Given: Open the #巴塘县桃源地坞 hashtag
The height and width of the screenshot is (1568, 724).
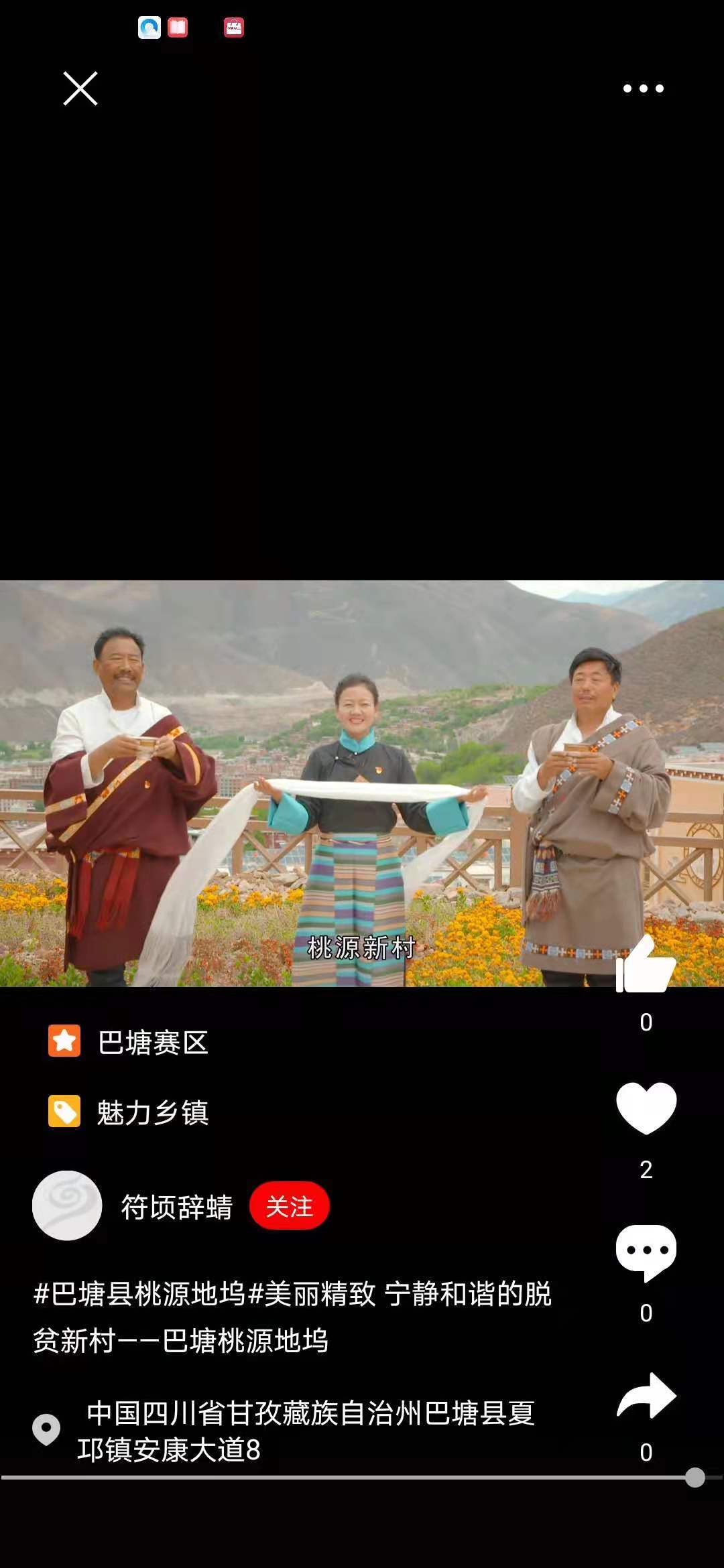Looking at the screenshot, I should tap(139, 1294).
